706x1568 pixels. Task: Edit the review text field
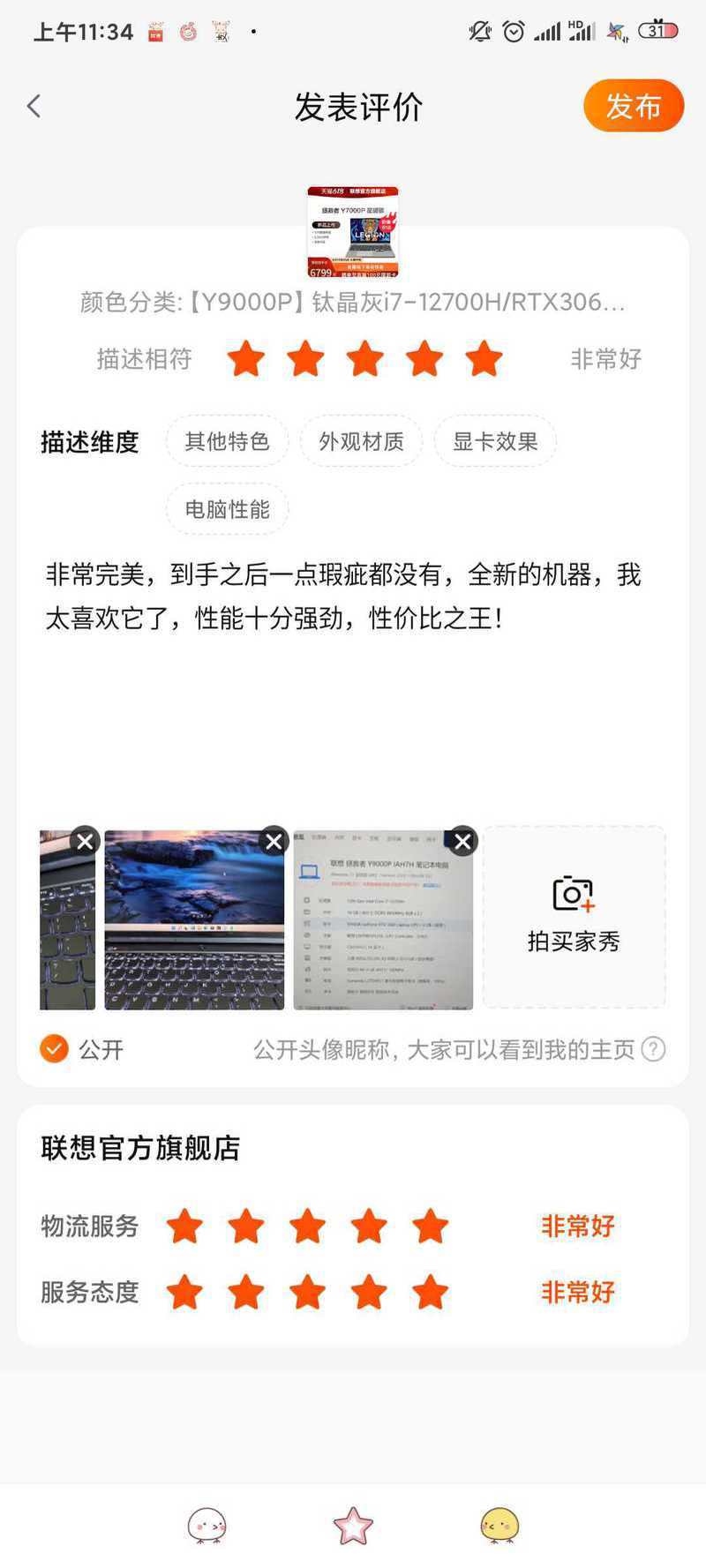pyautogui.click(x=353, y=671)
